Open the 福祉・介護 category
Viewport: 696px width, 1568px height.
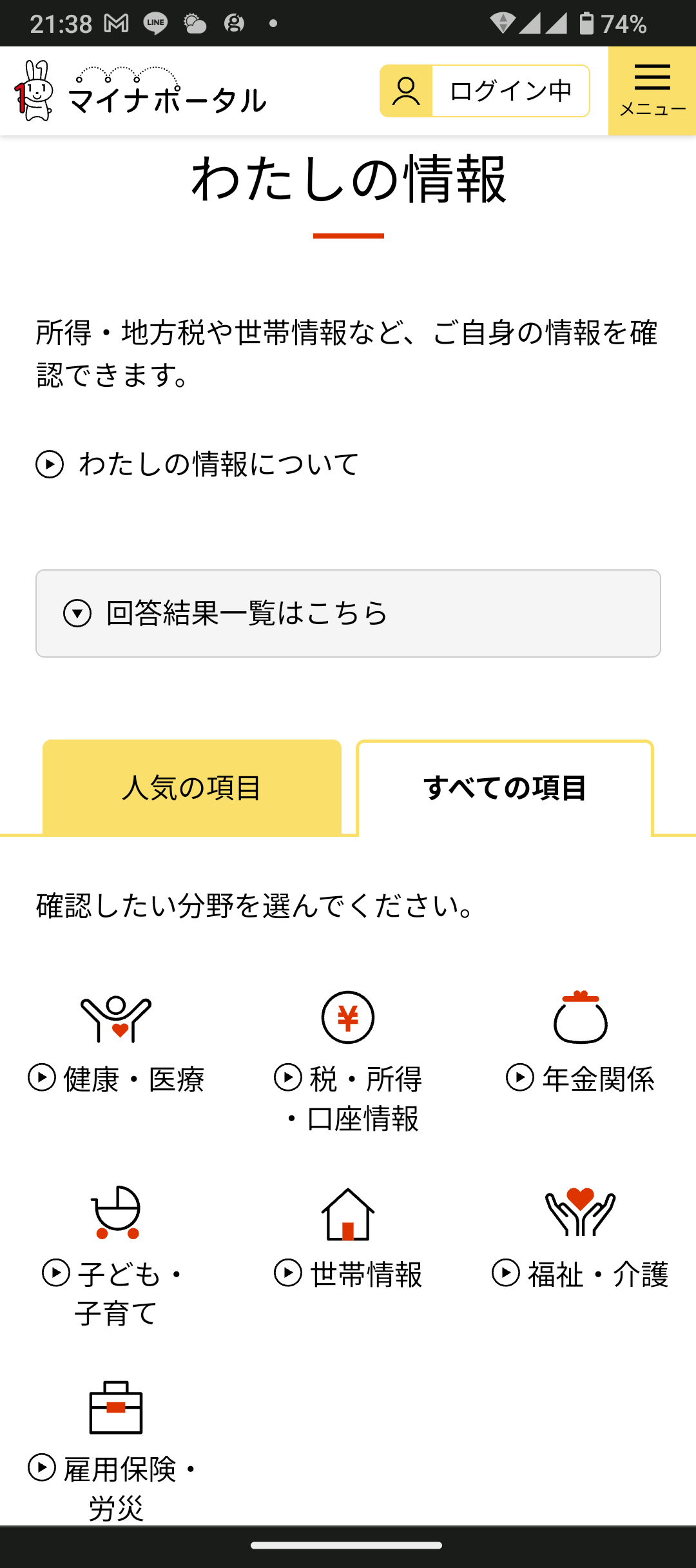[x=580, y=1238]
